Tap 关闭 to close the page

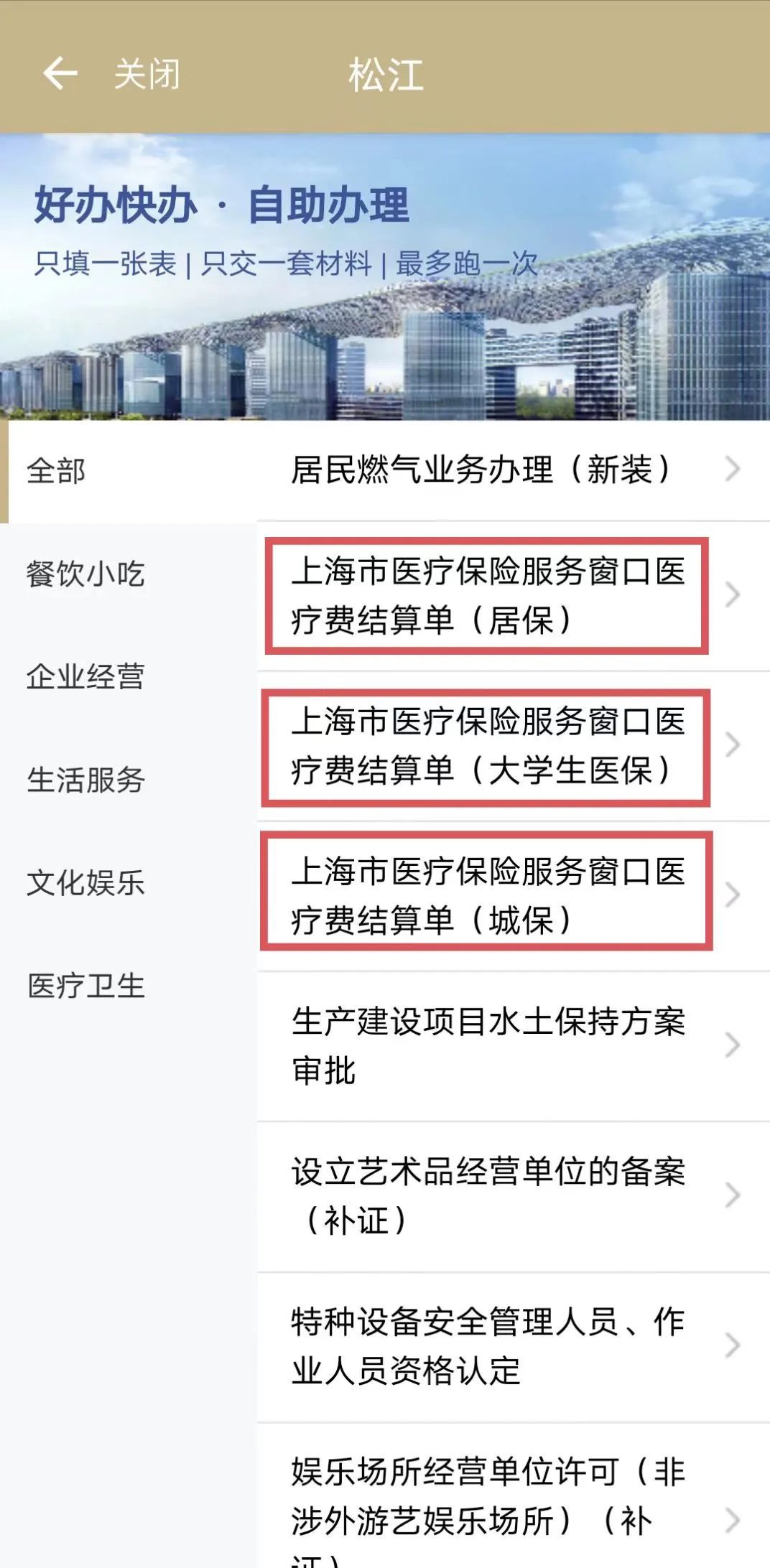[147, 74]
